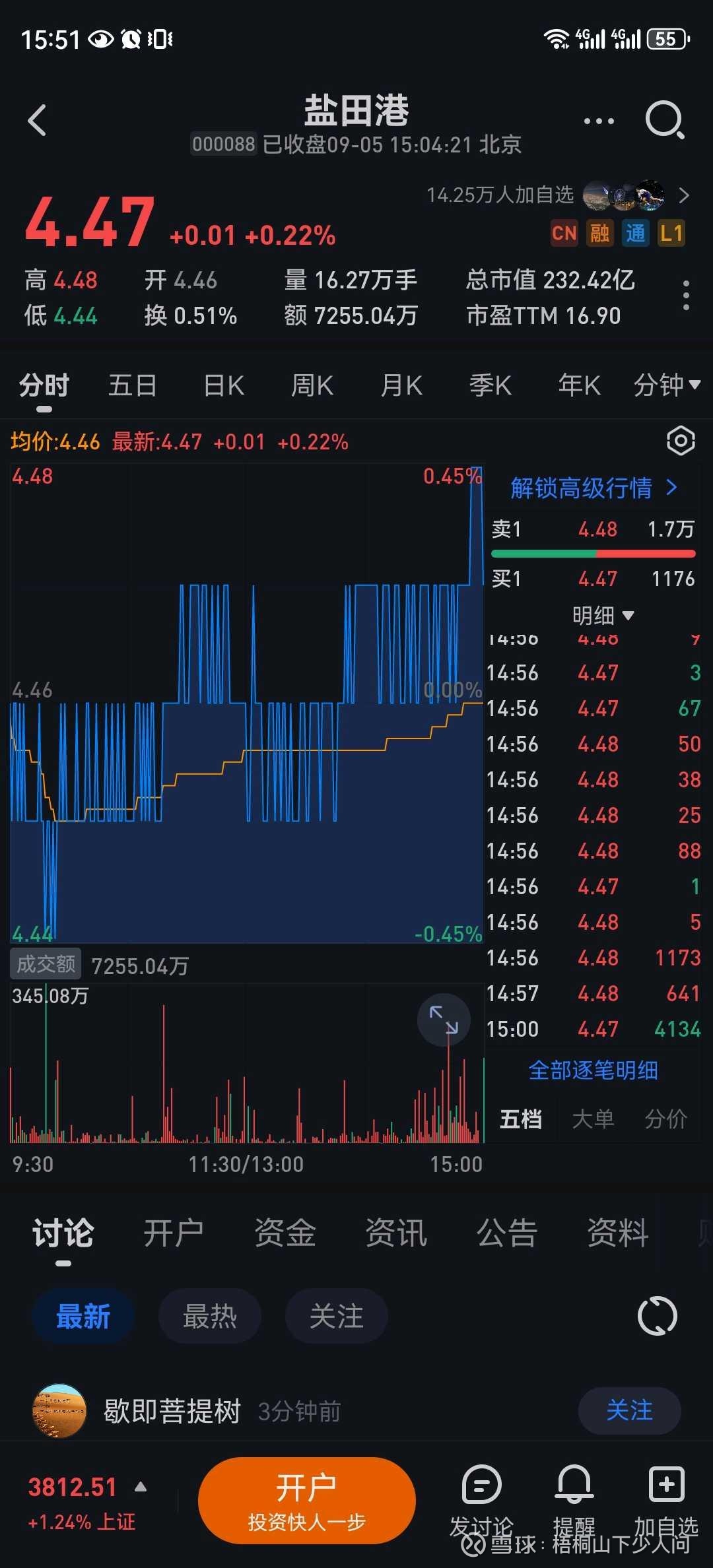Screen dimensions: 713x1568
Task: View 全部逐笔明细
Action: (x=593, y=1070)
